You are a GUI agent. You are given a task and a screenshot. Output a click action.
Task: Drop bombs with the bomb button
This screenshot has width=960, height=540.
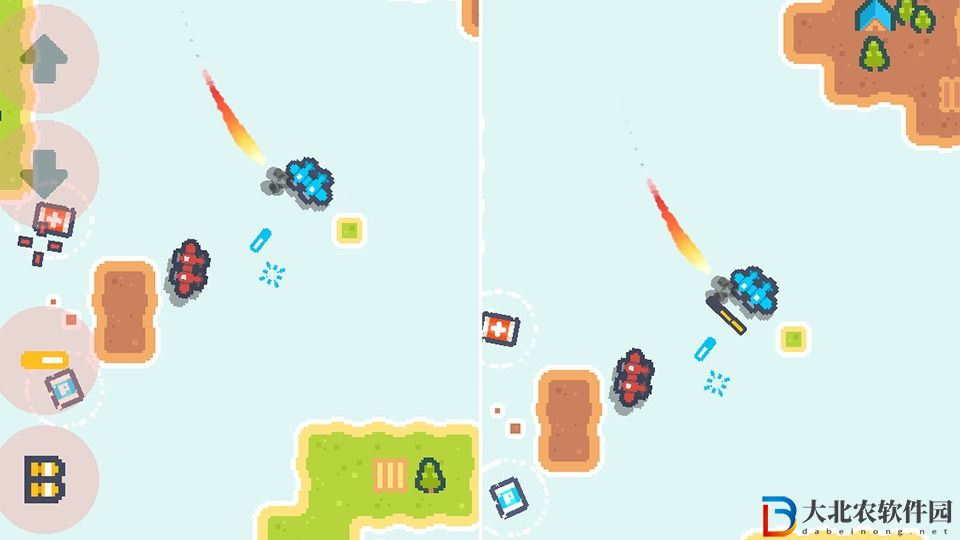click(x=45, y=478)
